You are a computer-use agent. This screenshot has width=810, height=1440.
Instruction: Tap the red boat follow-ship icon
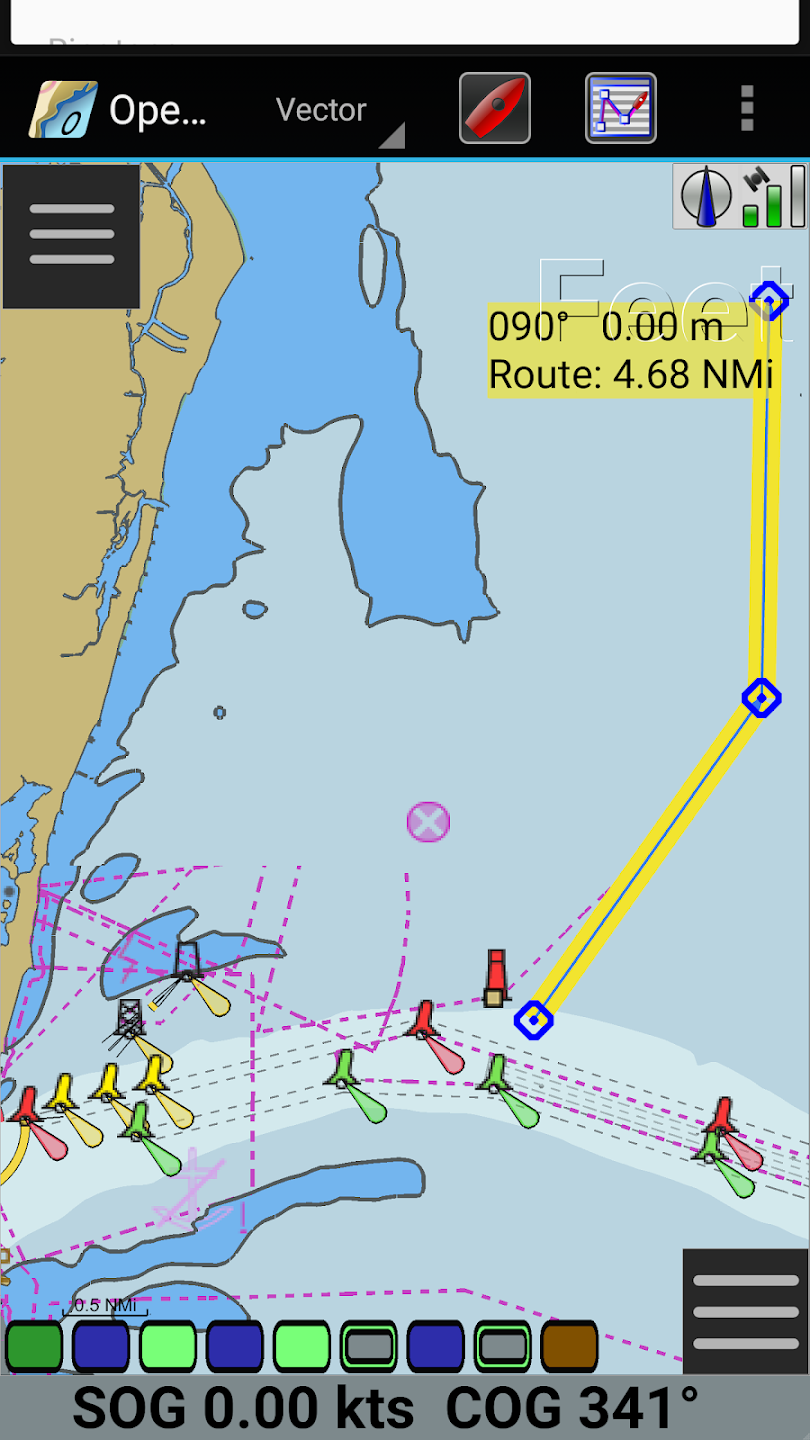495,108
